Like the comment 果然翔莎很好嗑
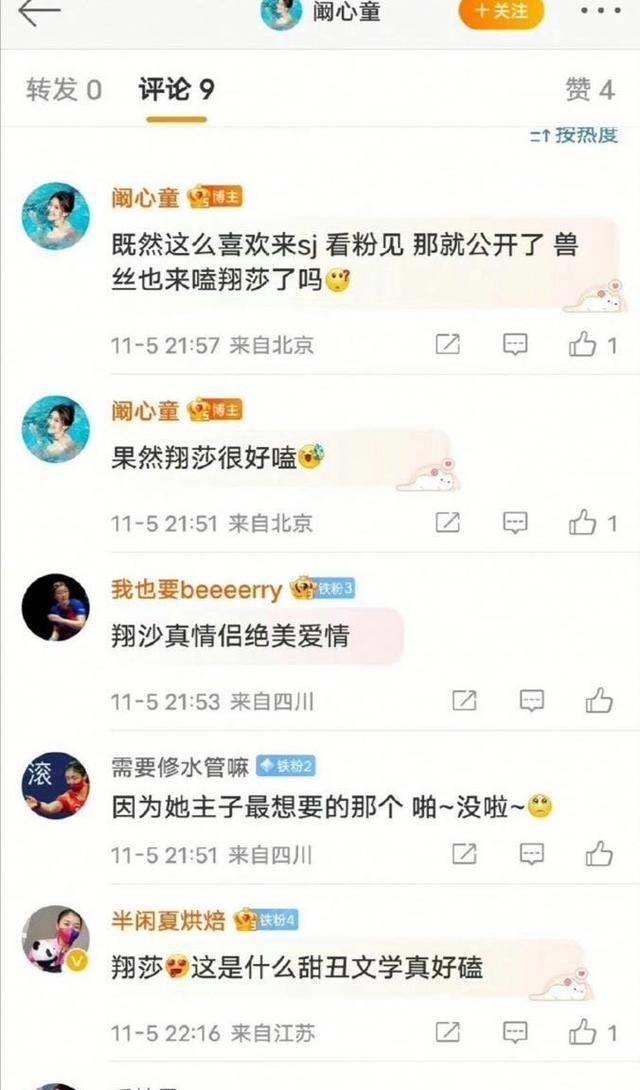640x1090 pixels. 583,522
